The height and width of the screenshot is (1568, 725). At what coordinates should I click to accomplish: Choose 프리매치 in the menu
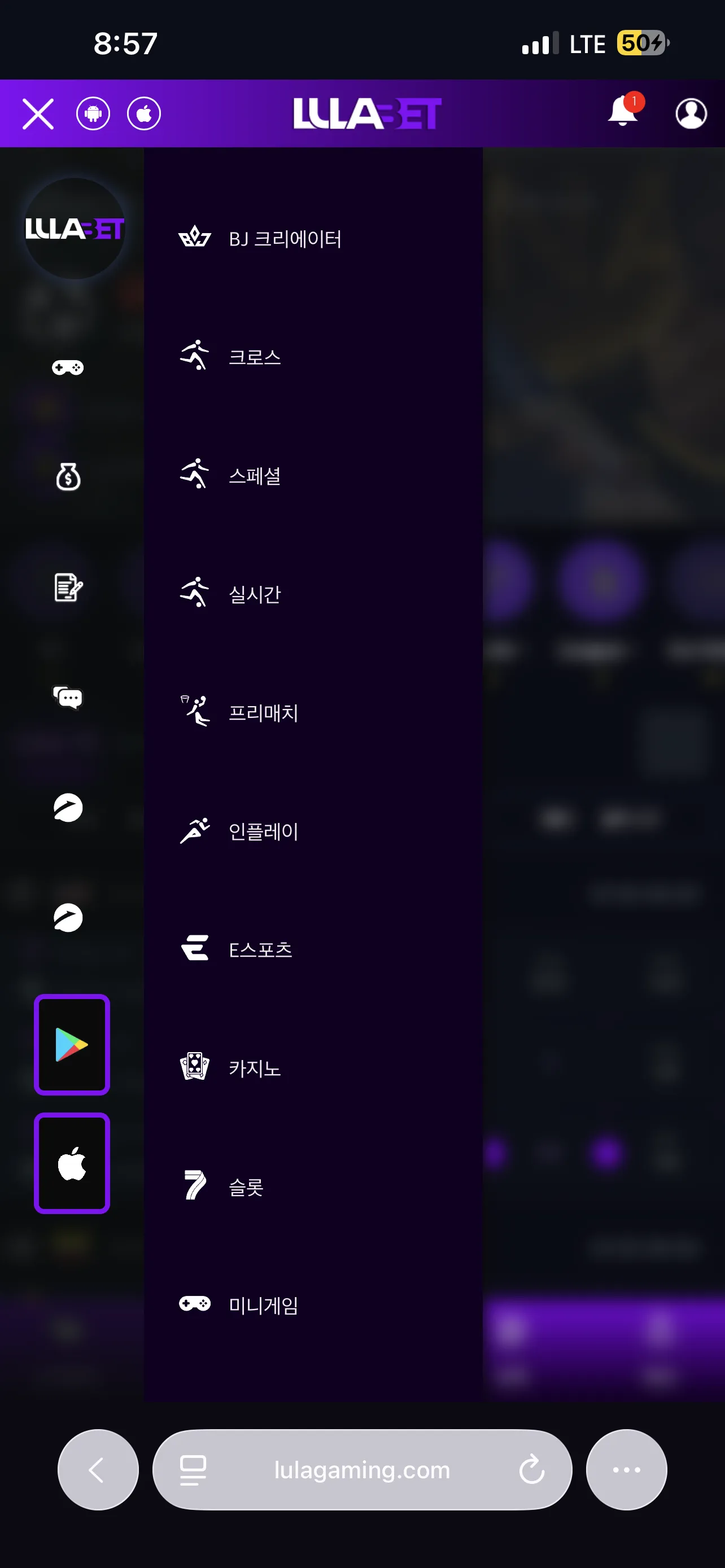tap(313, 712)
